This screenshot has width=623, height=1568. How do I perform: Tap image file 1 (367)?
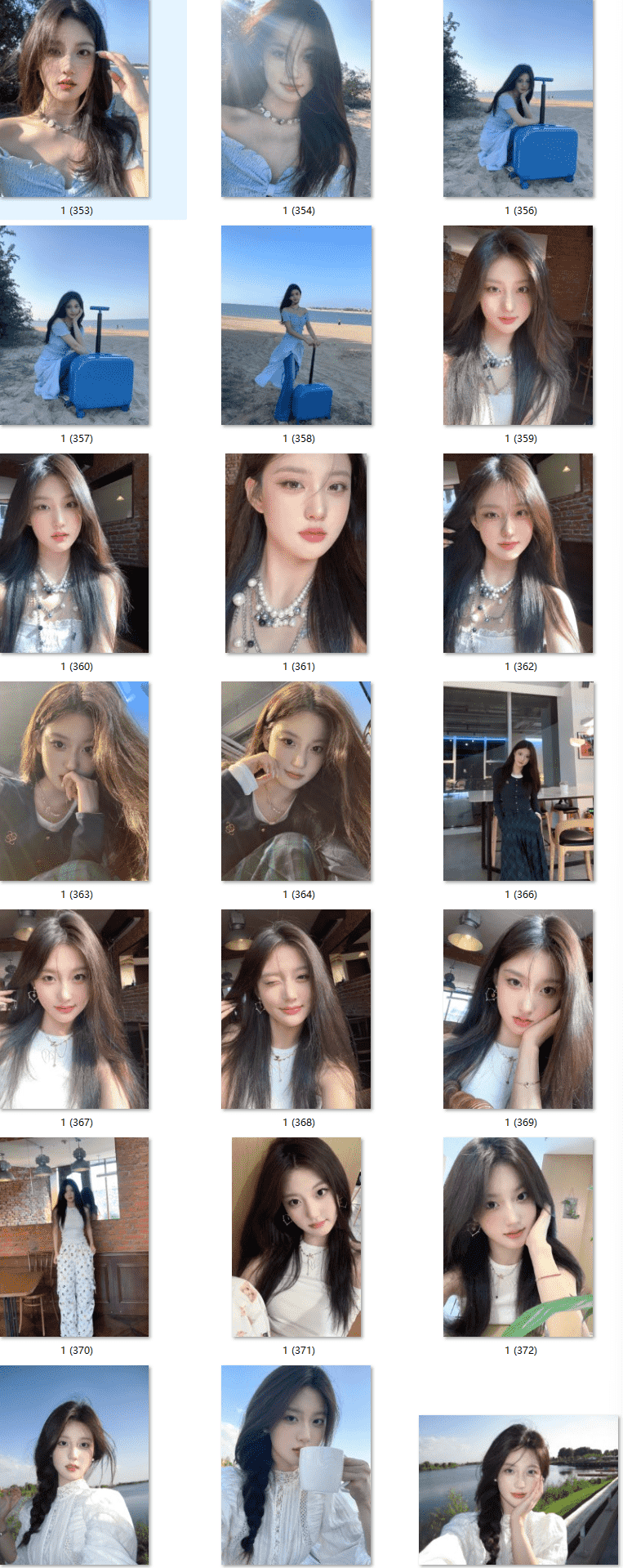point(74,1009)
